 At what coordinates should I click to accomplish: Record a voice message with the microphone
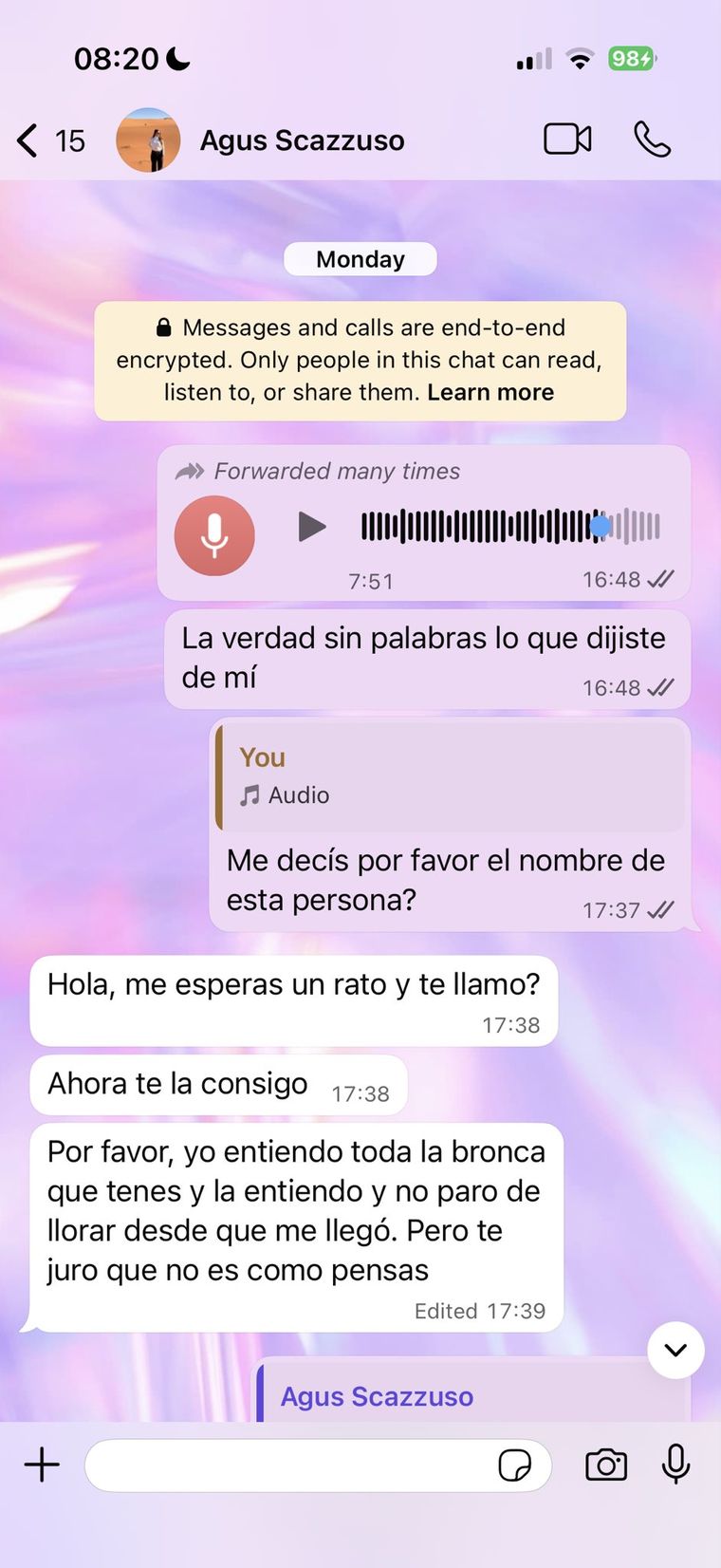675,1464
